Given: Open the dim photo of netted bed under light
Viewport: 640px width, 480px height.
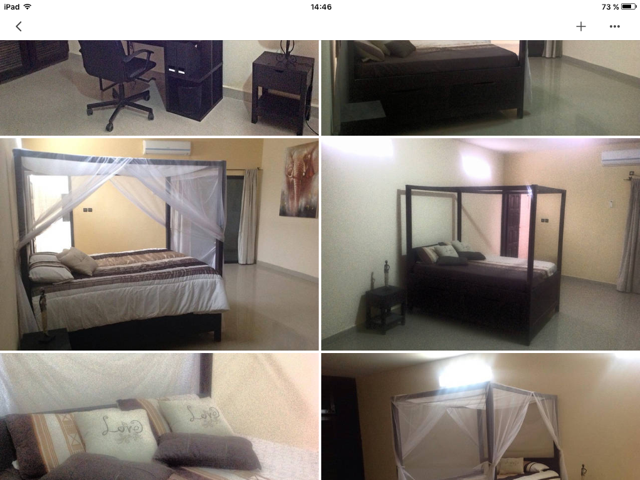Looking at the screenshot, I should coord(480,417).
